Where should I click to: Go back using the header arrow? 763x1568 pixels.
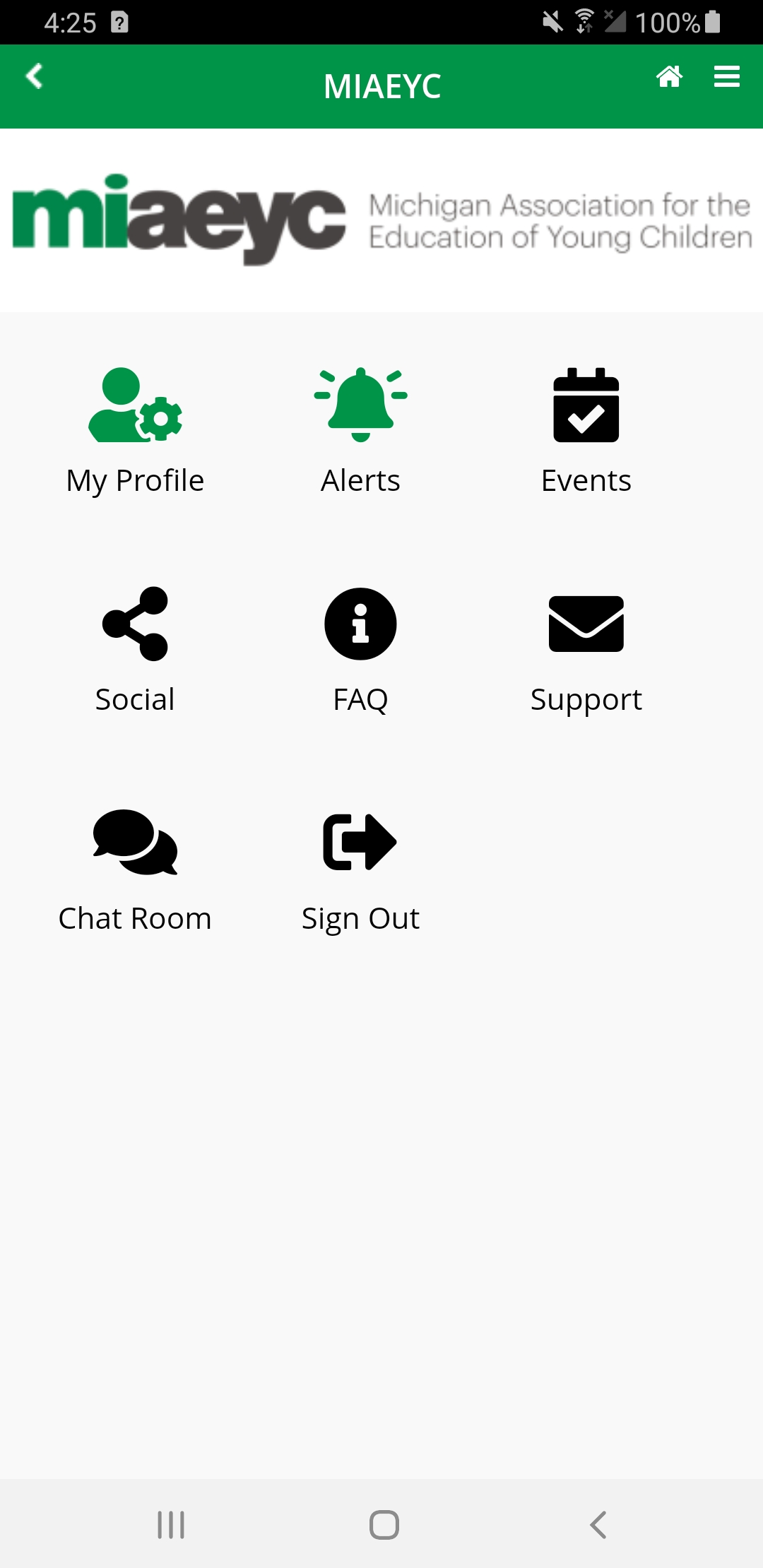[34, 76]
